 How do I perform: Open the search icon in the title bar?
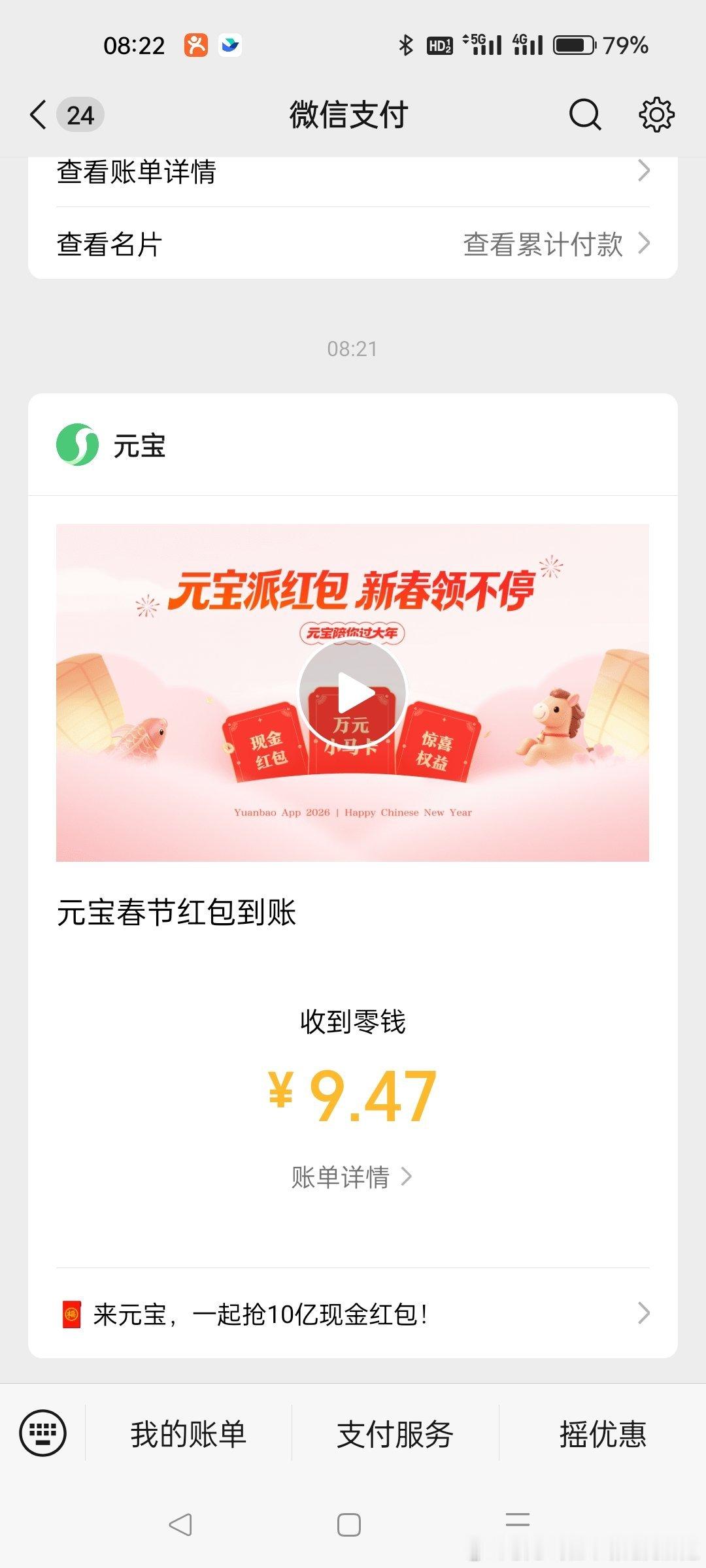tap(584, 114)
